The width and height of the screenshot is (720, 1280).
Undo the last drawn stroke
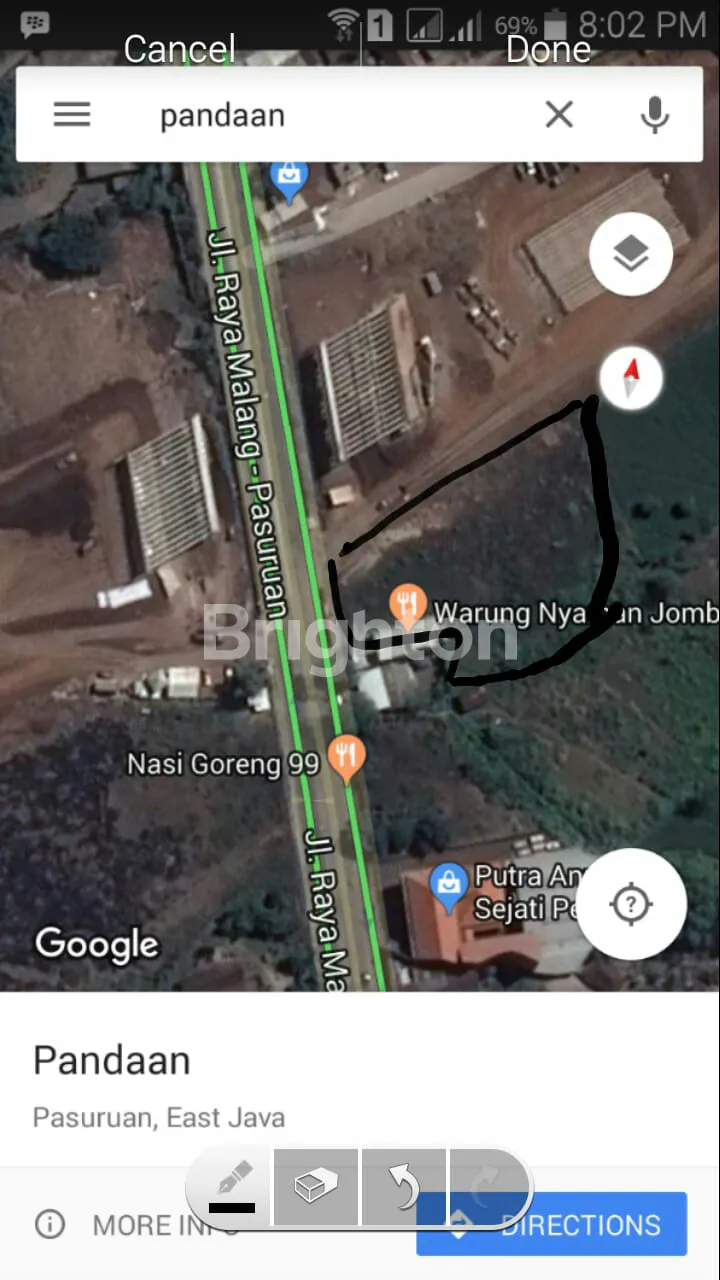tap(404, 1187)
